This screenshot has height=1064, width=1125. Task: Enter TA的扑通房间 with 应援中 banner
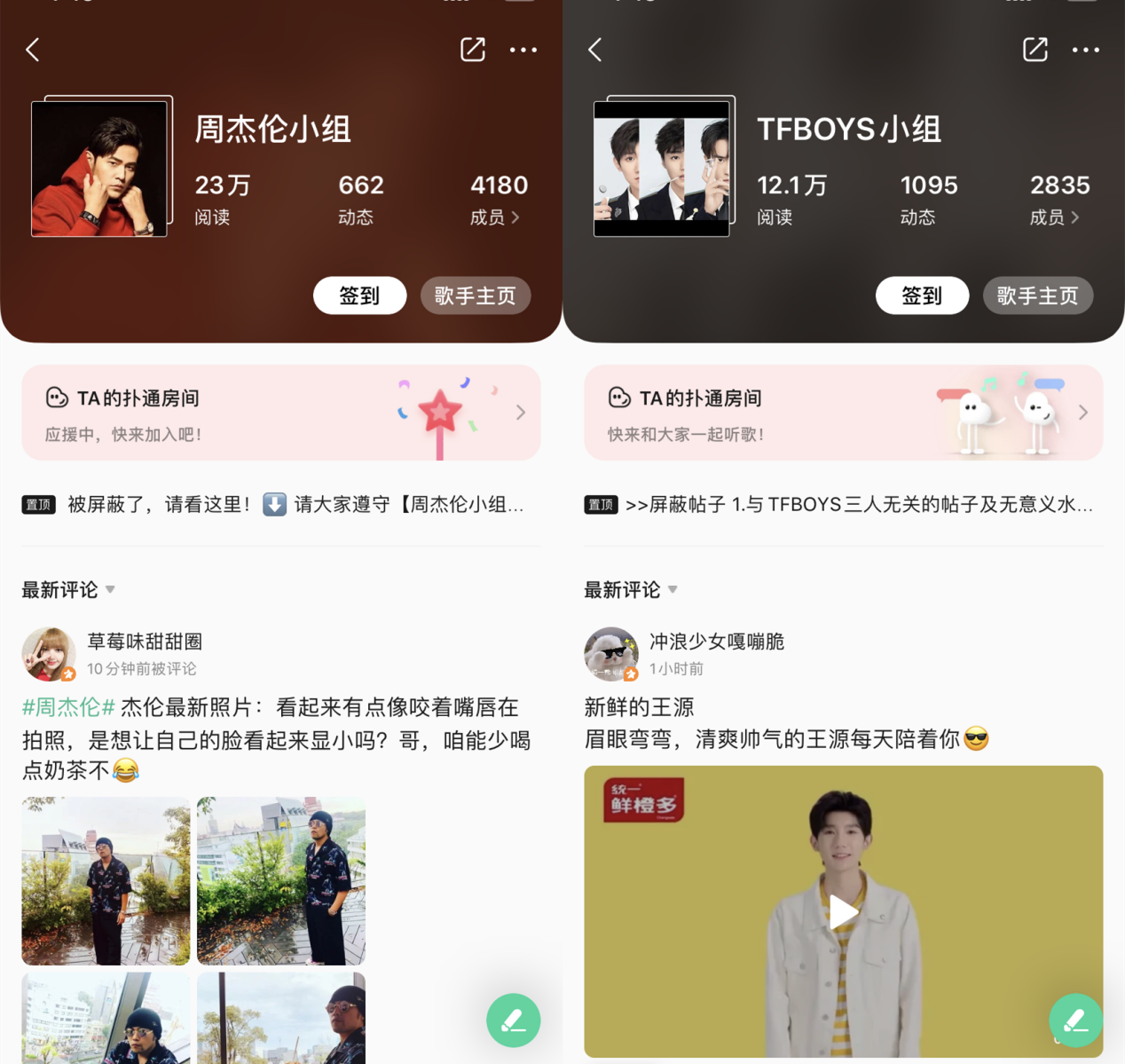[x=280, y=413]
